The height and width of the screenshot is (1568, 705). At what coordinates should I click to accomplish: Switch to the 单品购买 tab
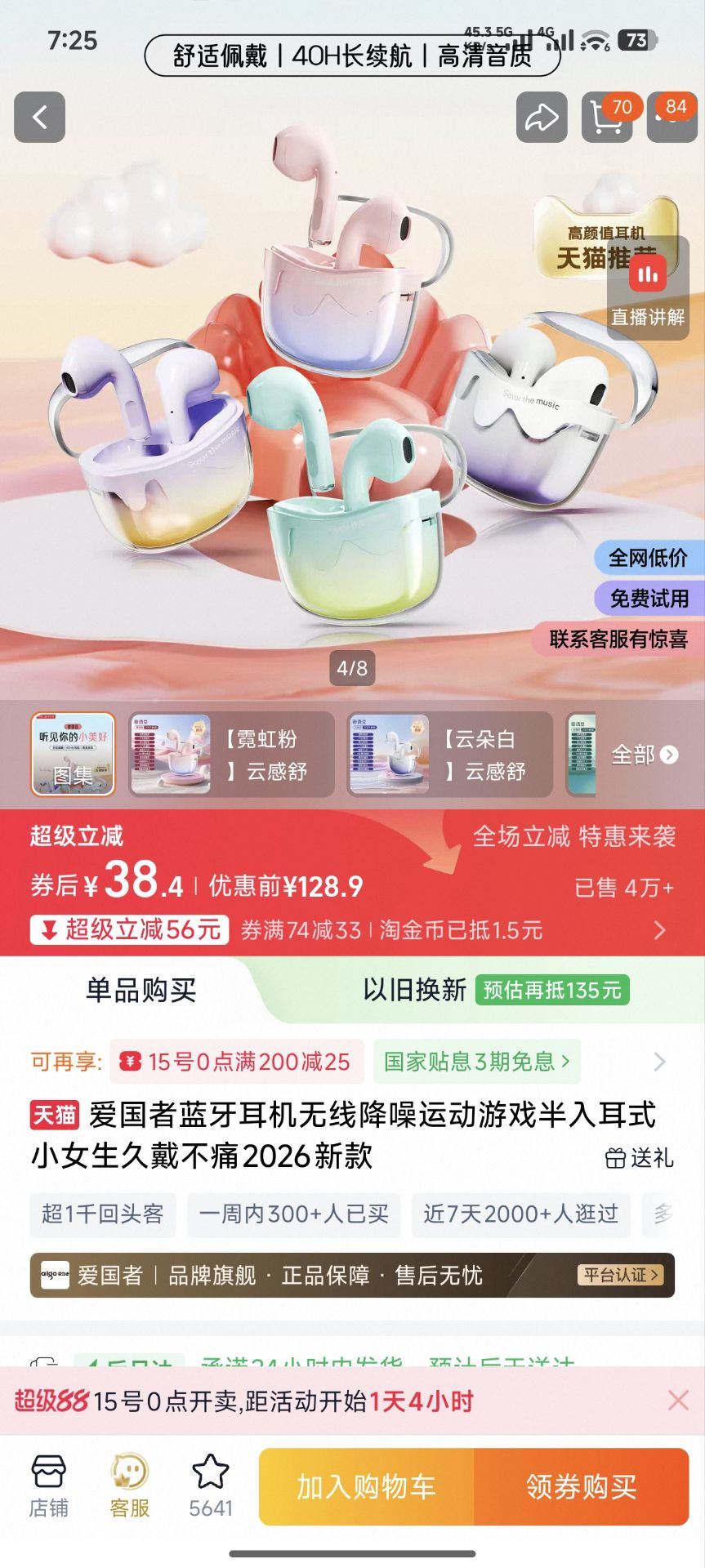[141, 990]
